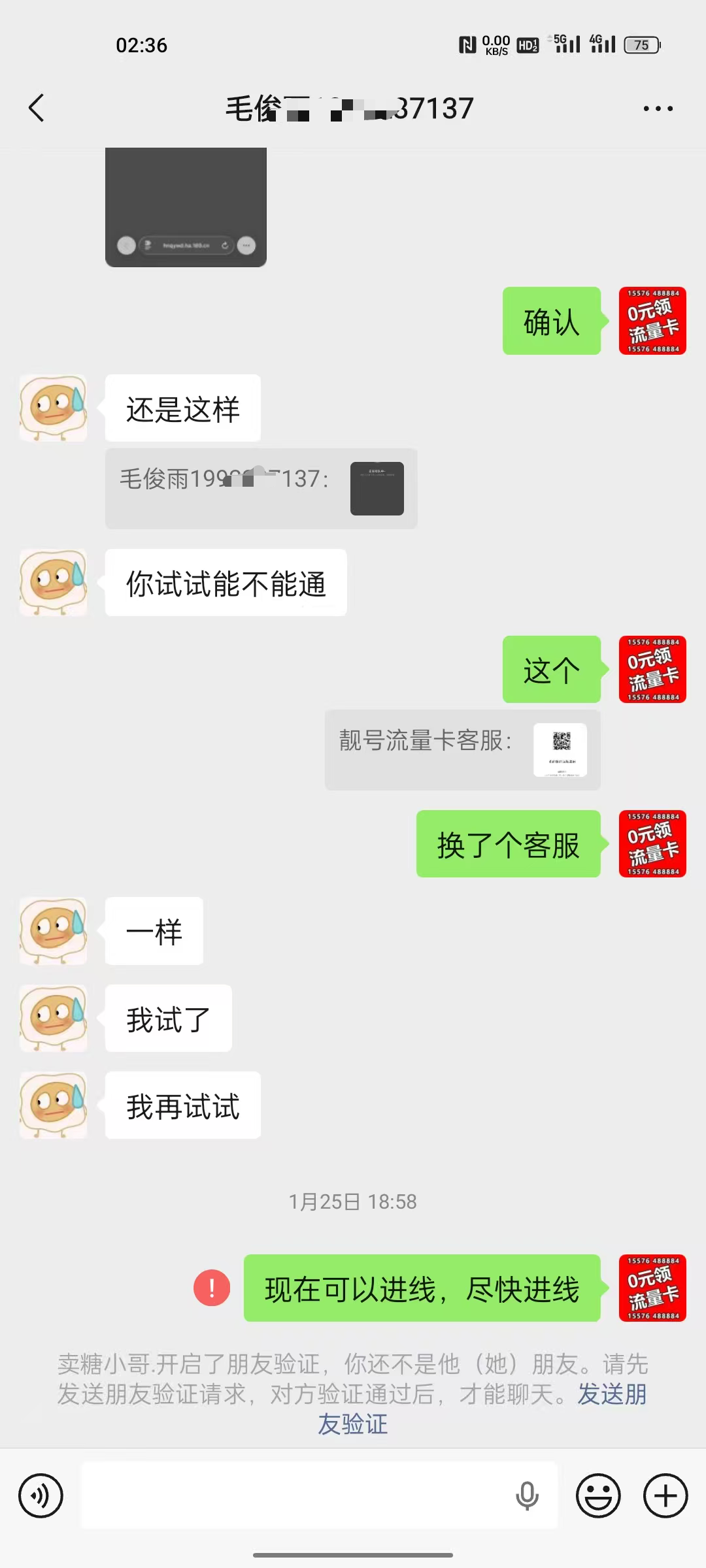This screenshot has width=706, height=1568.
Task: Open the chat overflow menu
Action: [x=658, y=108]
